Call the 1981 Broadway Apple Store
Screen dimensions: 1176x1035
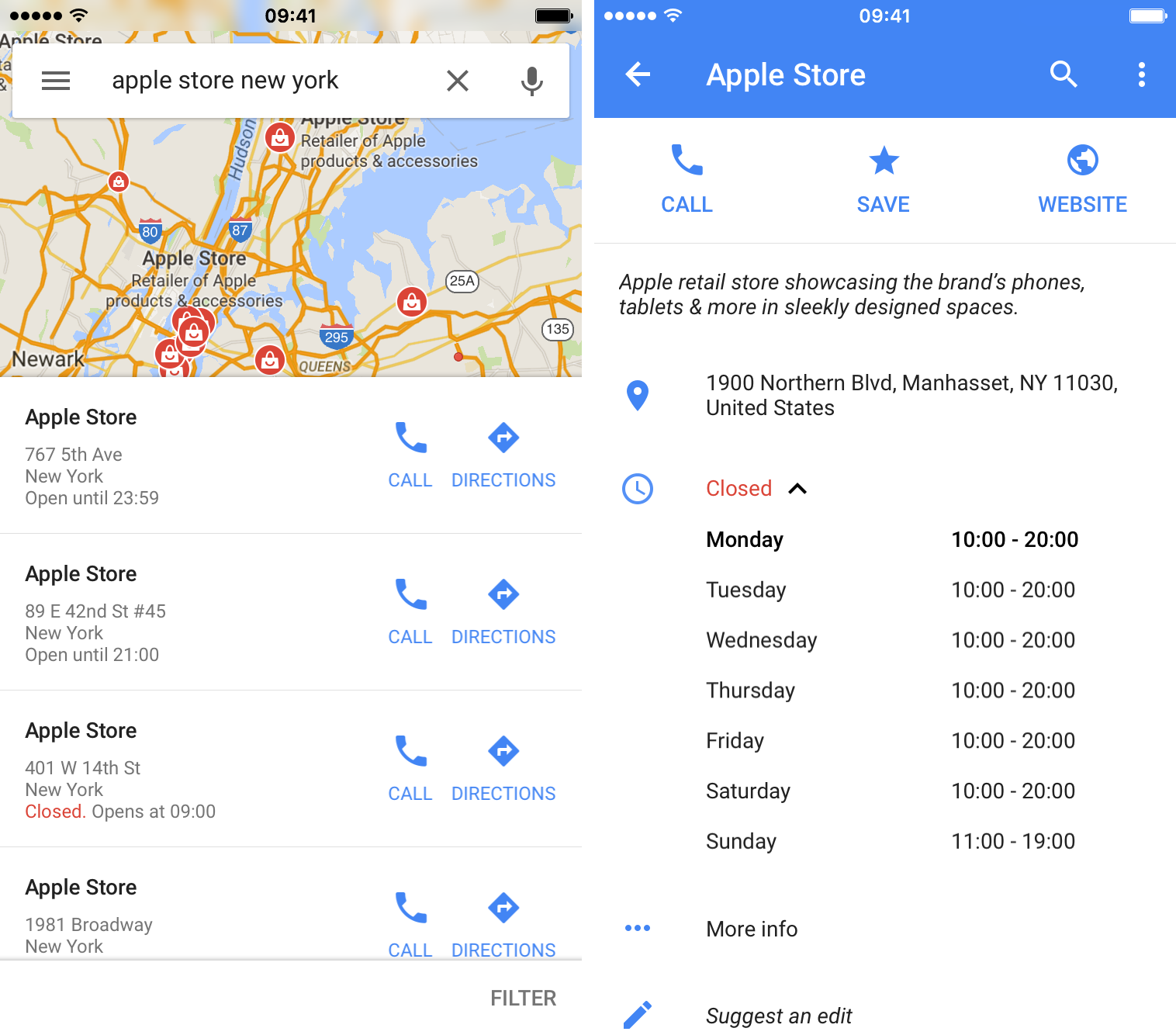tap(410, 923)
